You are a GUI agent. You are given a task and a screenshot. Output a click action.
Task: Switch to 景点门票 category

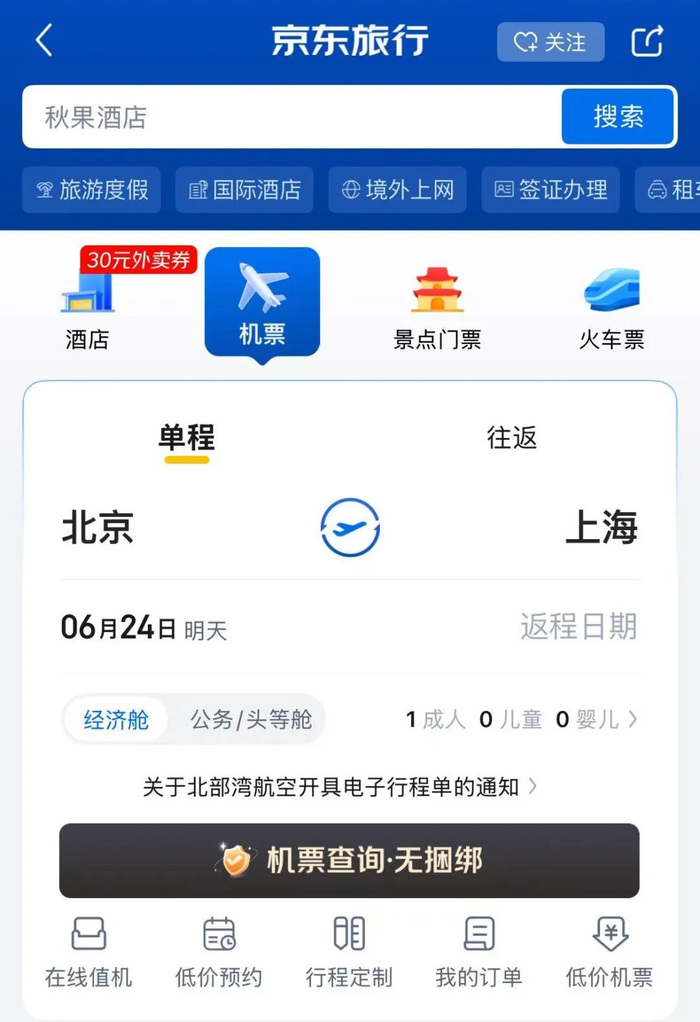(437, 305)
